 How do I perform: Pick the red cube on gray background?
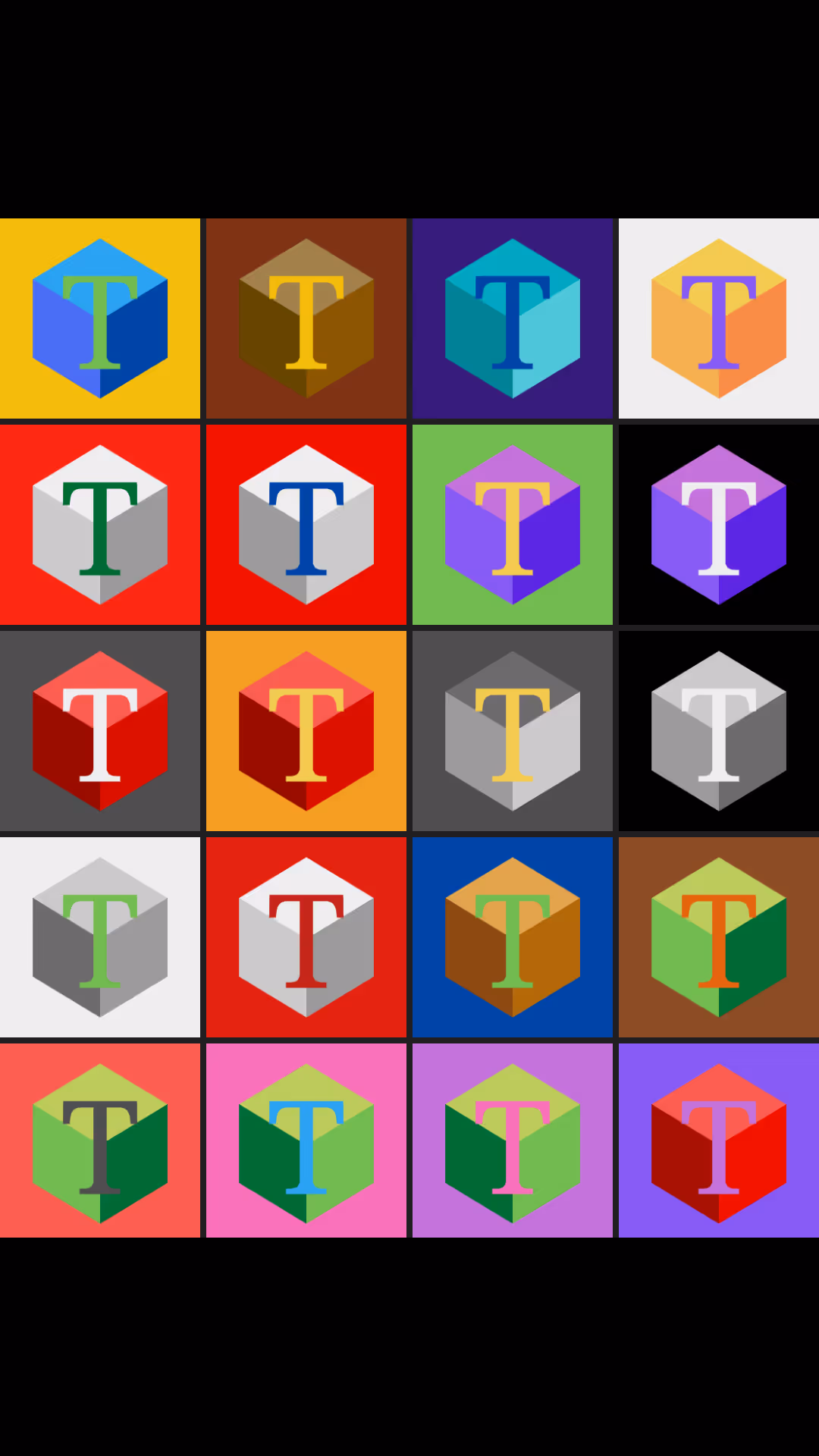tap(100, 731)
